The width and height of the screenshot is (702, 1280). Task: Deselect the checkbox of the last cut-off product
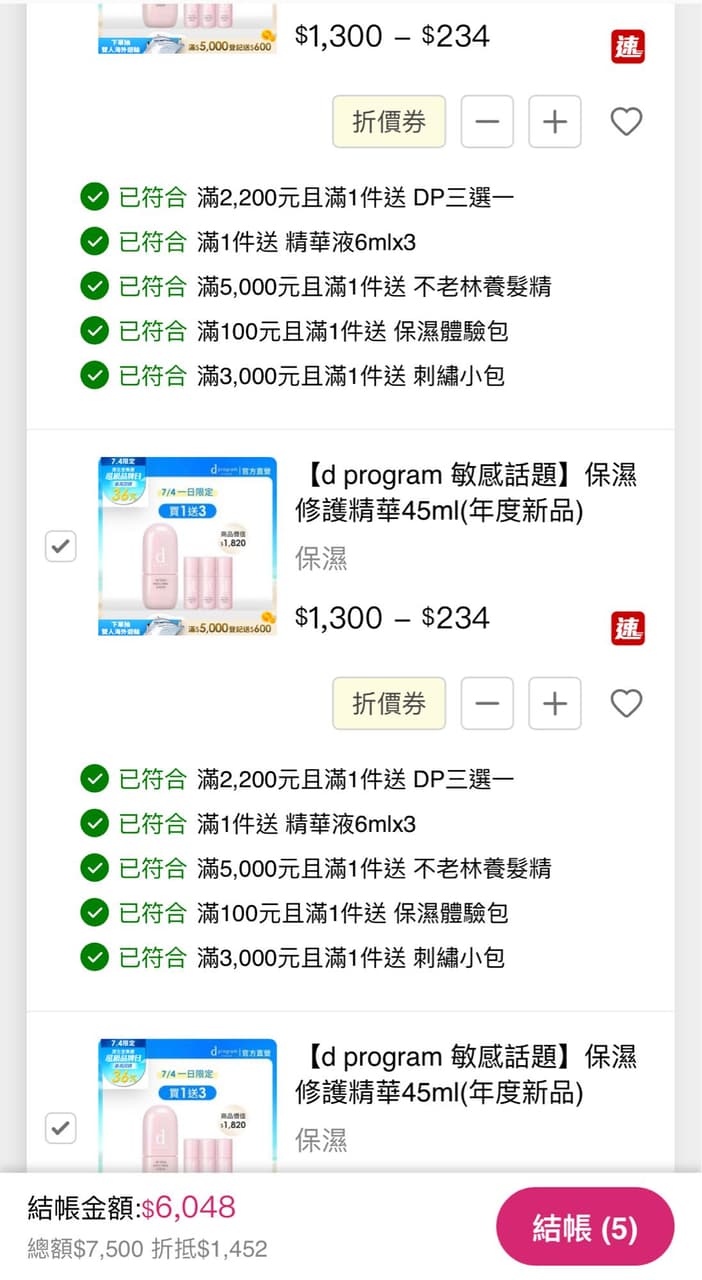(61, 1128)
